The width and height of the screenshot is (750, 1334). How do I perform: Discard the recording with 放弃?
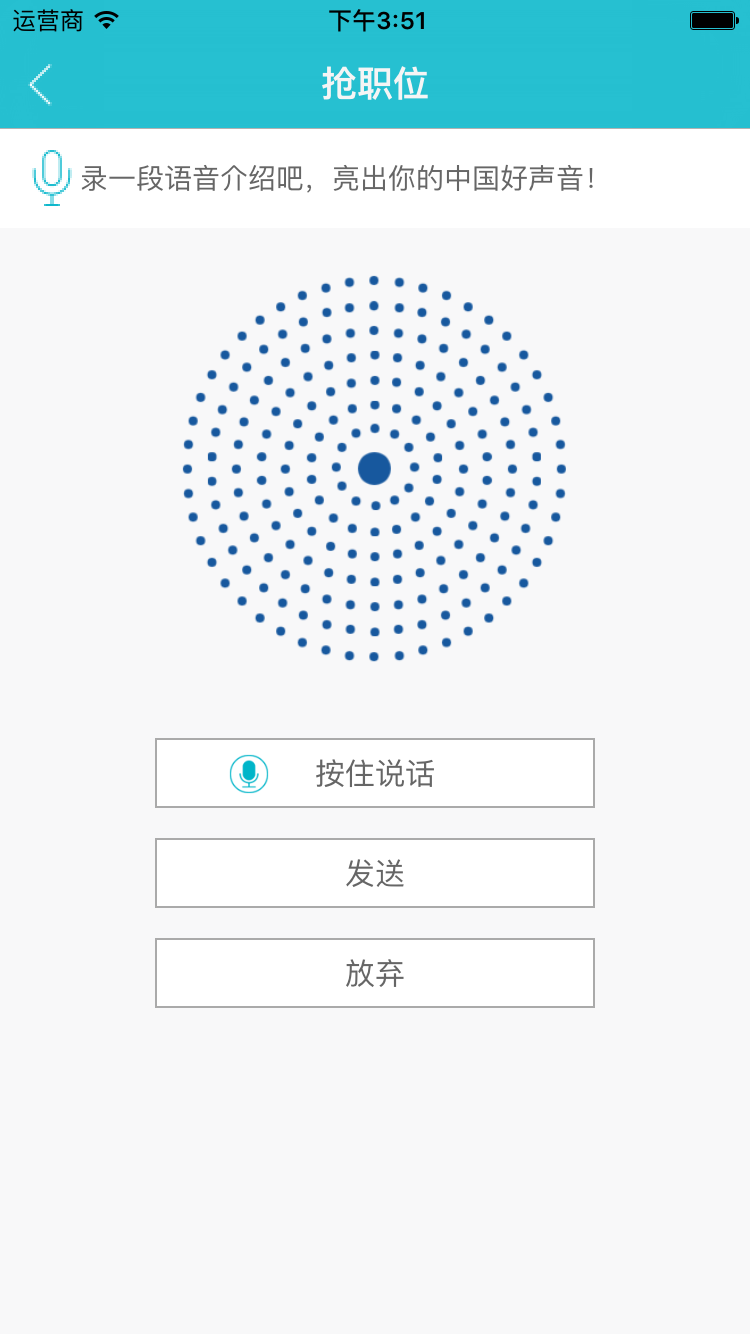[x=375, y=973]
